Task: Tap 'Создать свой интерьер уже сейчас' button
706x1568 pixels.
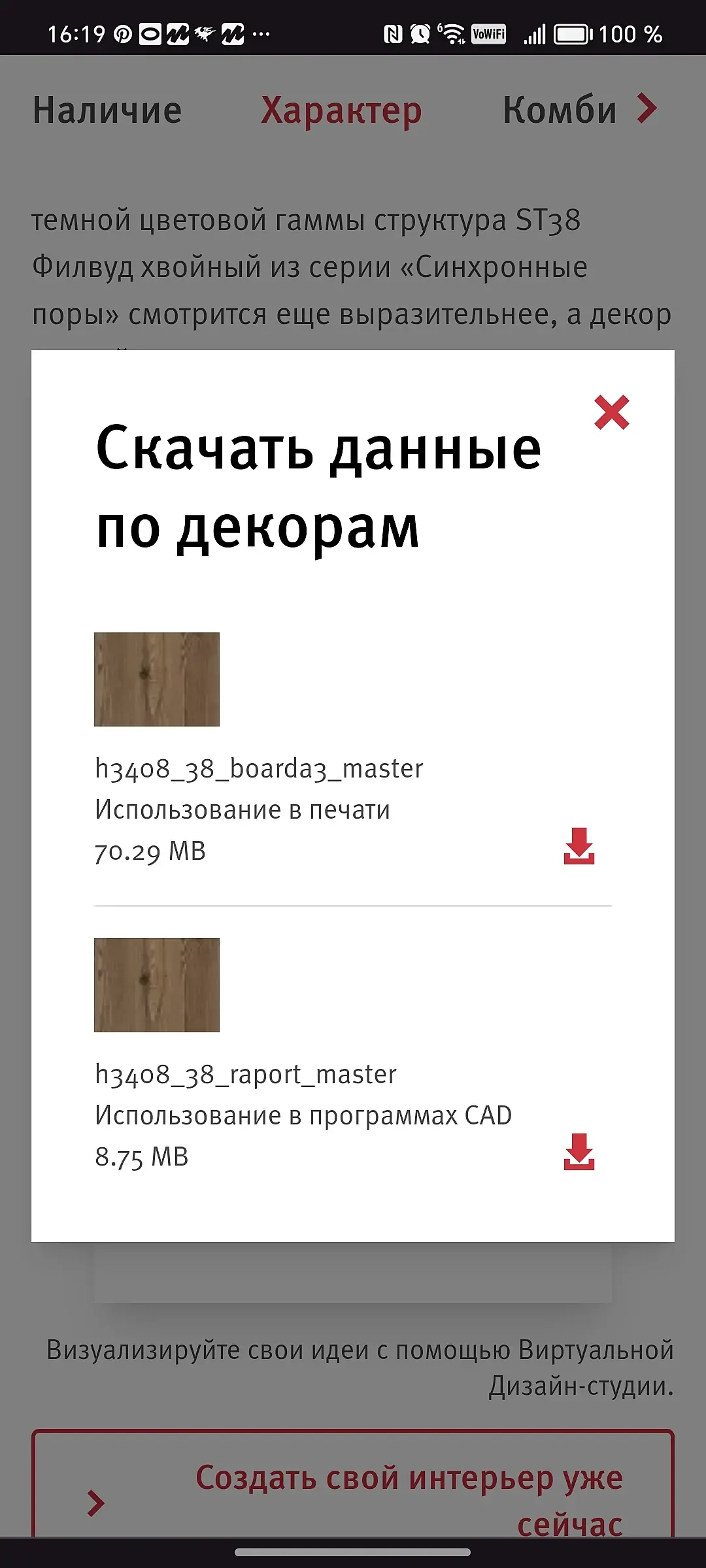Action: 353,1490
